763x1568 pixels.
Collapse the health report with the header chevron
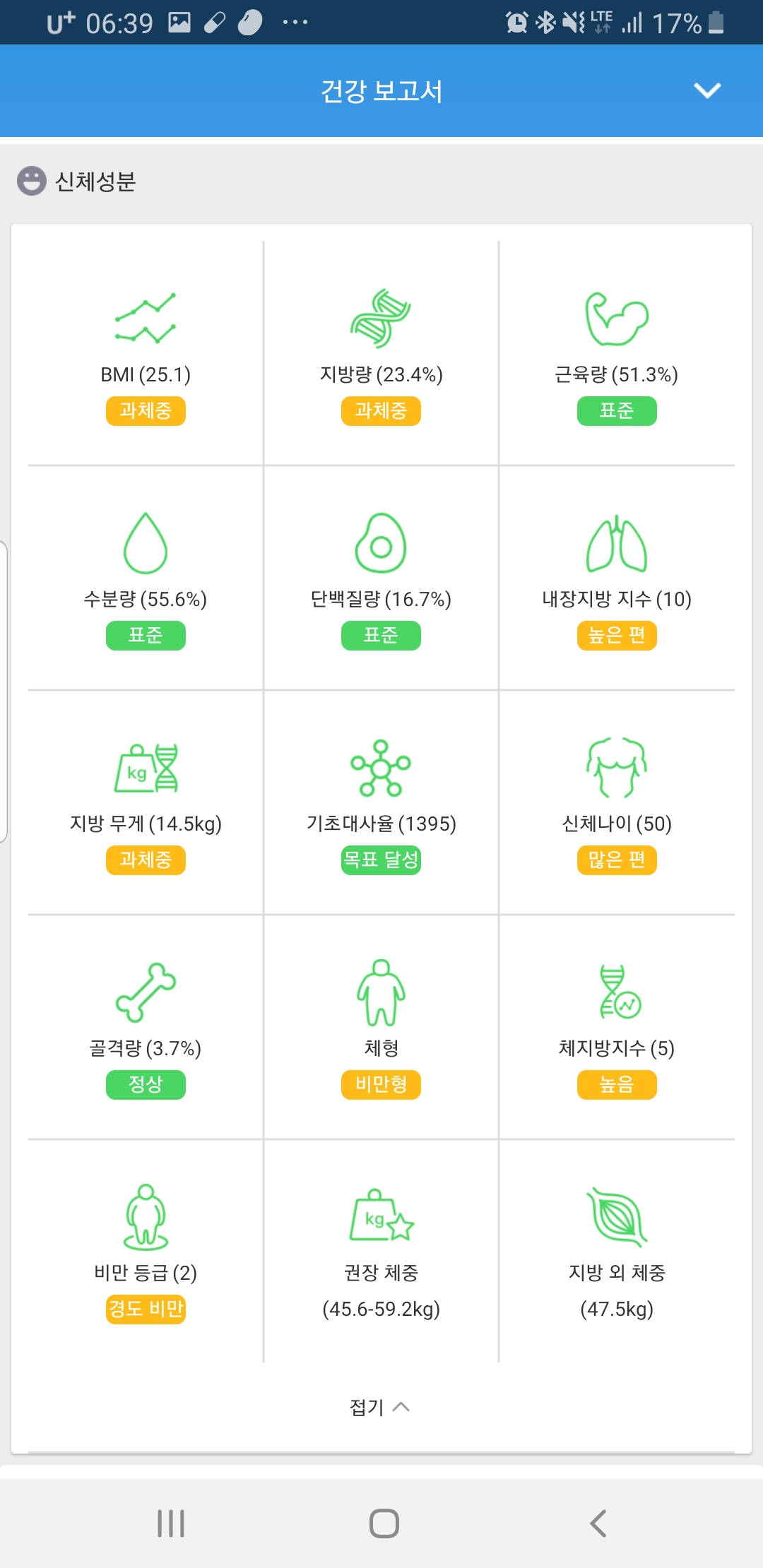(707, 90)
